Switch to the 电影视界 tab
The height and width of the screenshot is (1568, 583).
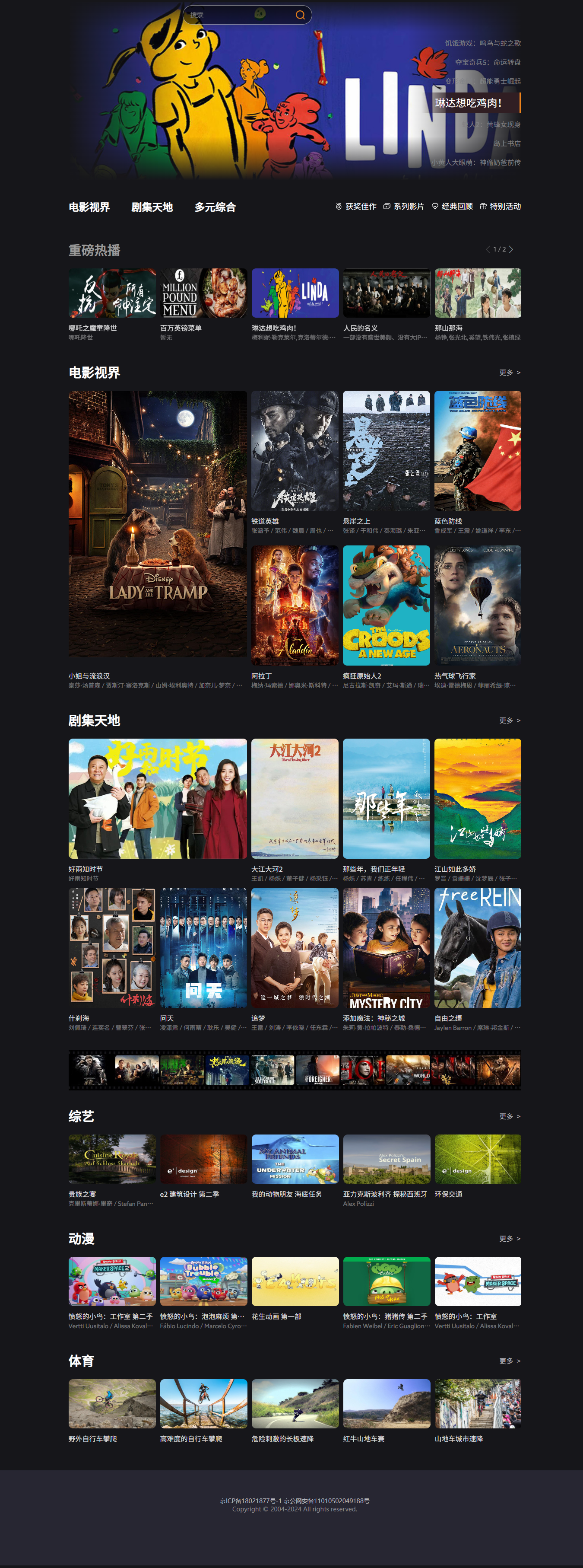click(89, 207)
